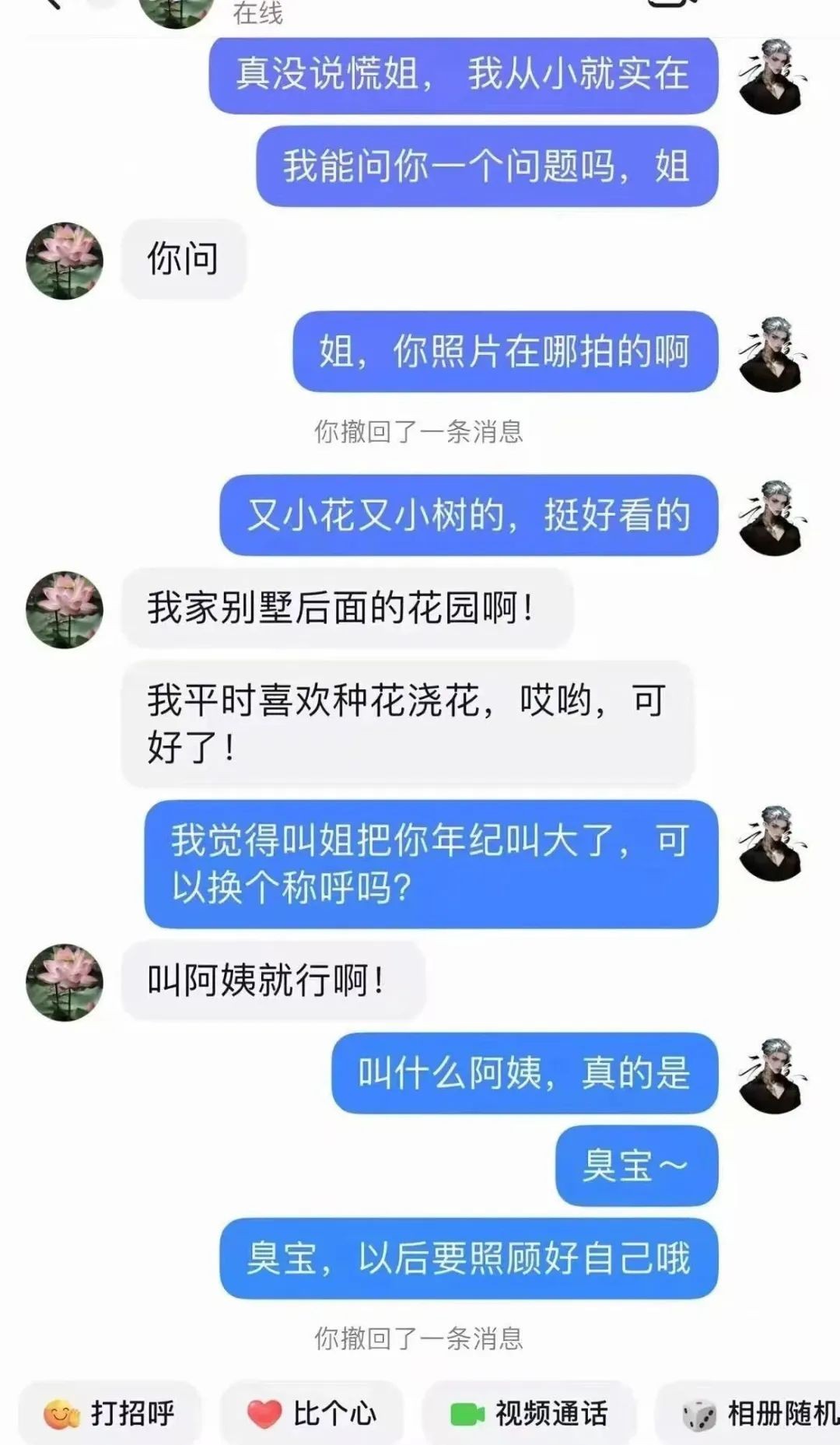Open lotus avatar beside 你问 message
Screen dimensions: 840x1445
tap(65, 261)
